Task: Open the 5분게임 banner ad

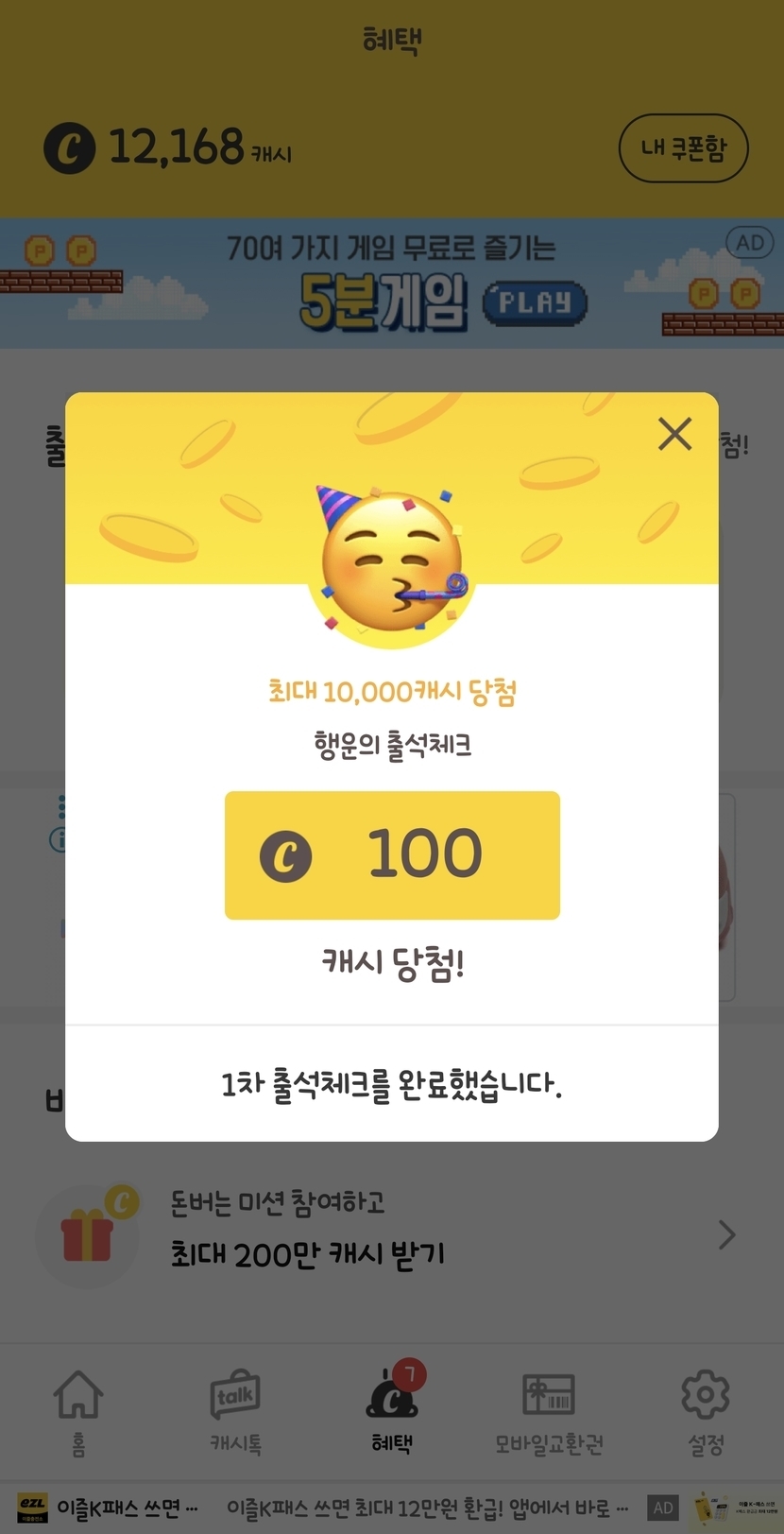Action: (x=392, y=284)
